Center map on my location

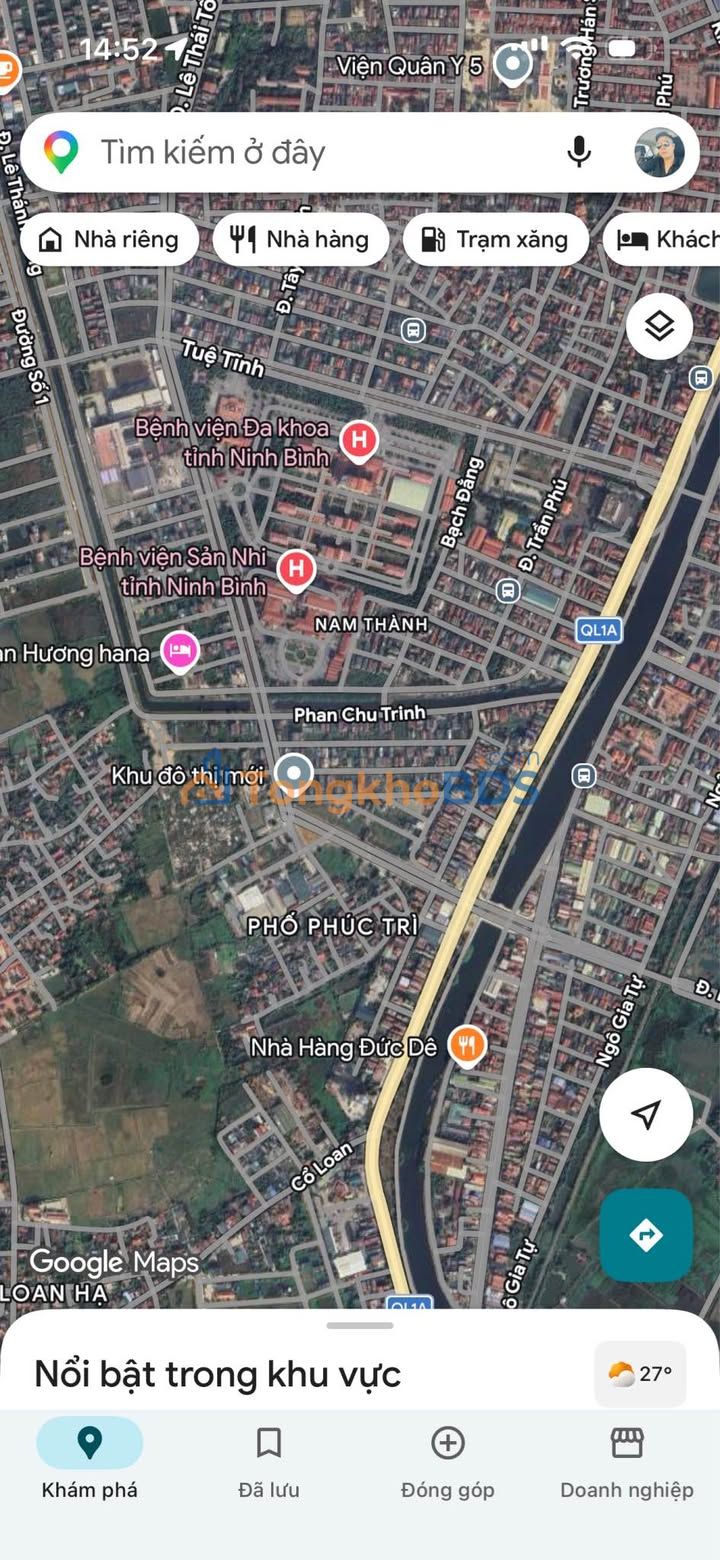point(646,1114)
